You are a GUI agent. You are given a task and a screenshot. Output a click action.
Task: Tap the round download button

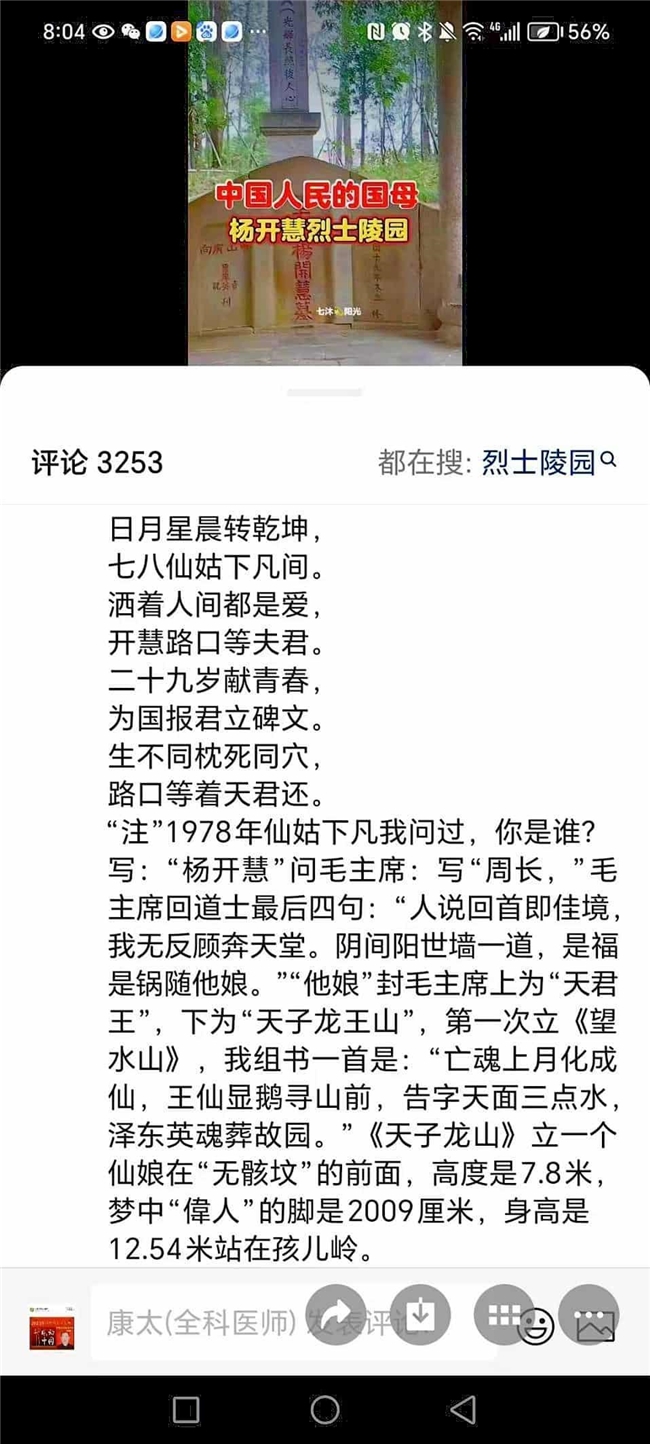pyautogui.click(x=420, y=1314)
